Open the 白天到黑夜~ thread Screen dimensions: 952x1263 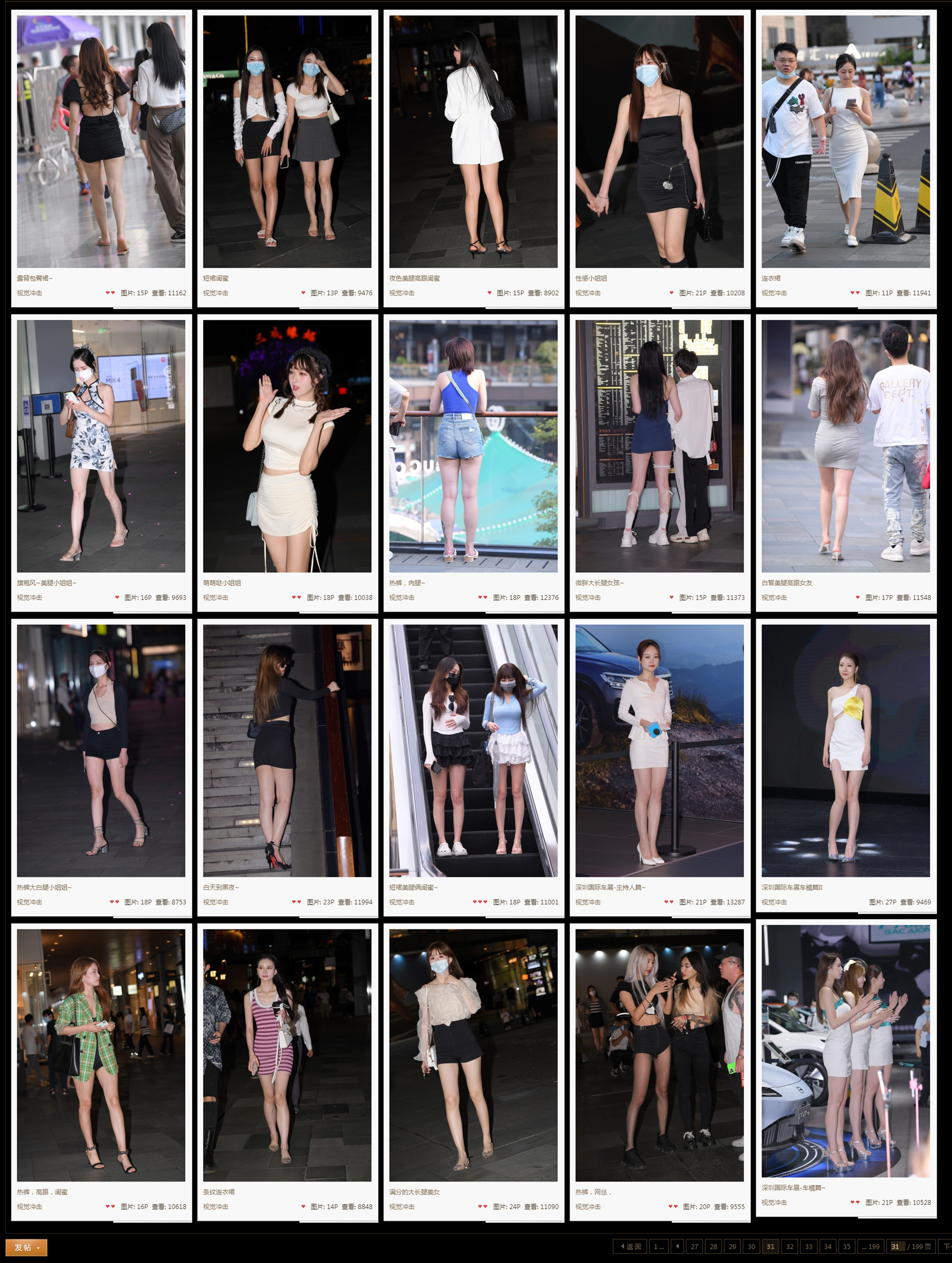click(x=221, y=887)
